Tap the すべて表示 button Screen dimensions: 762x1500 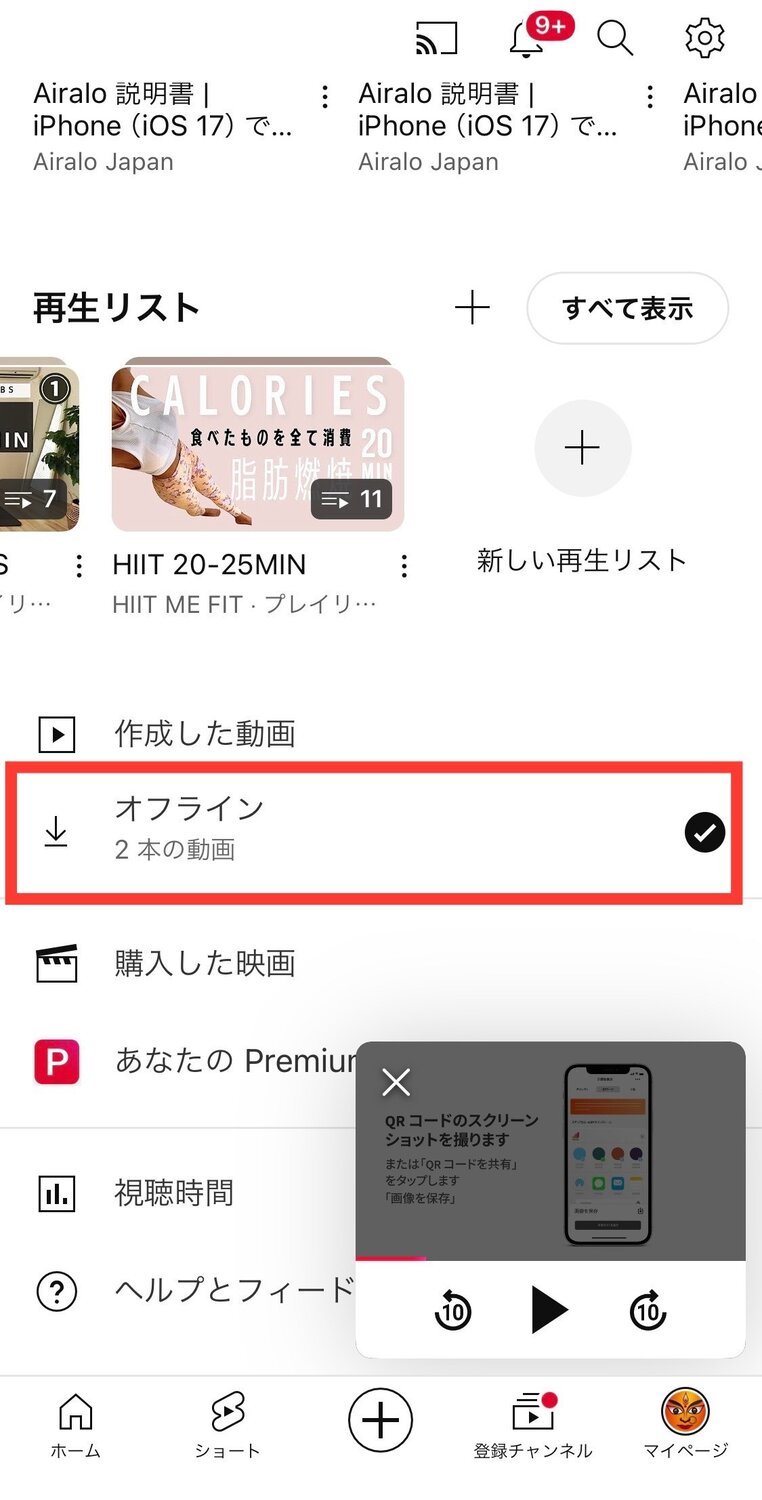627,308
